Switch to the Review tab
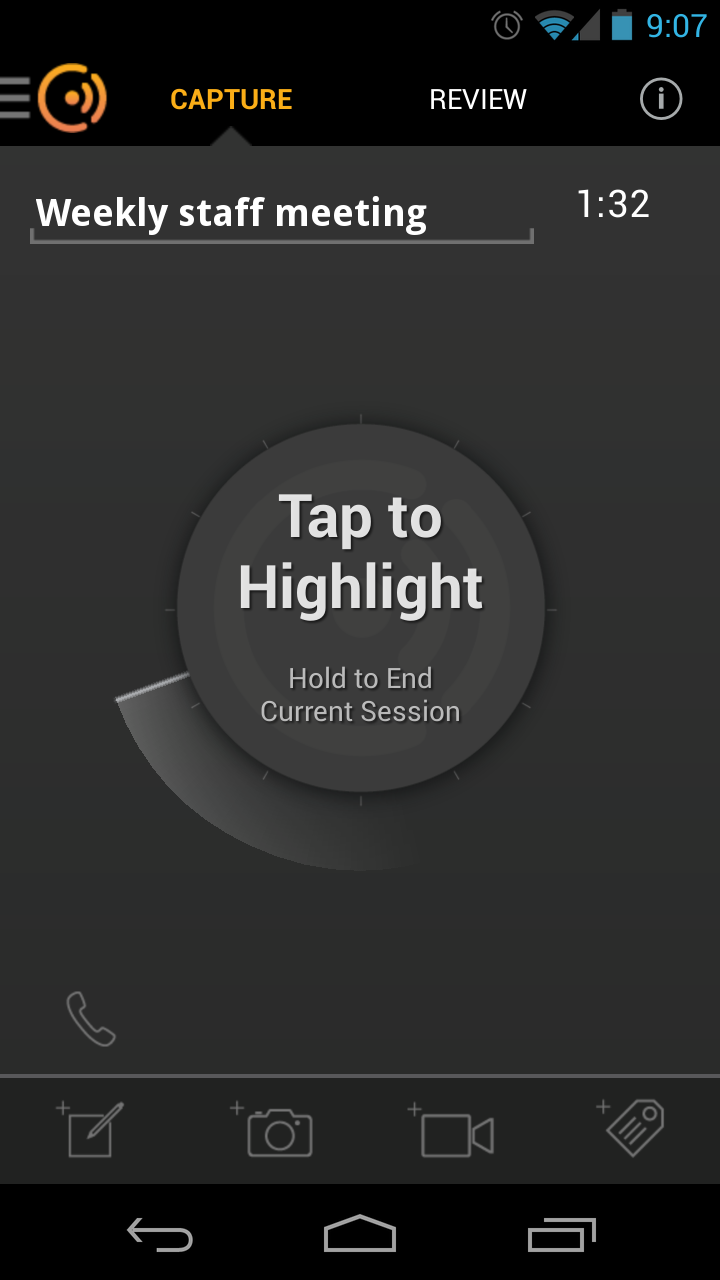 478,99
